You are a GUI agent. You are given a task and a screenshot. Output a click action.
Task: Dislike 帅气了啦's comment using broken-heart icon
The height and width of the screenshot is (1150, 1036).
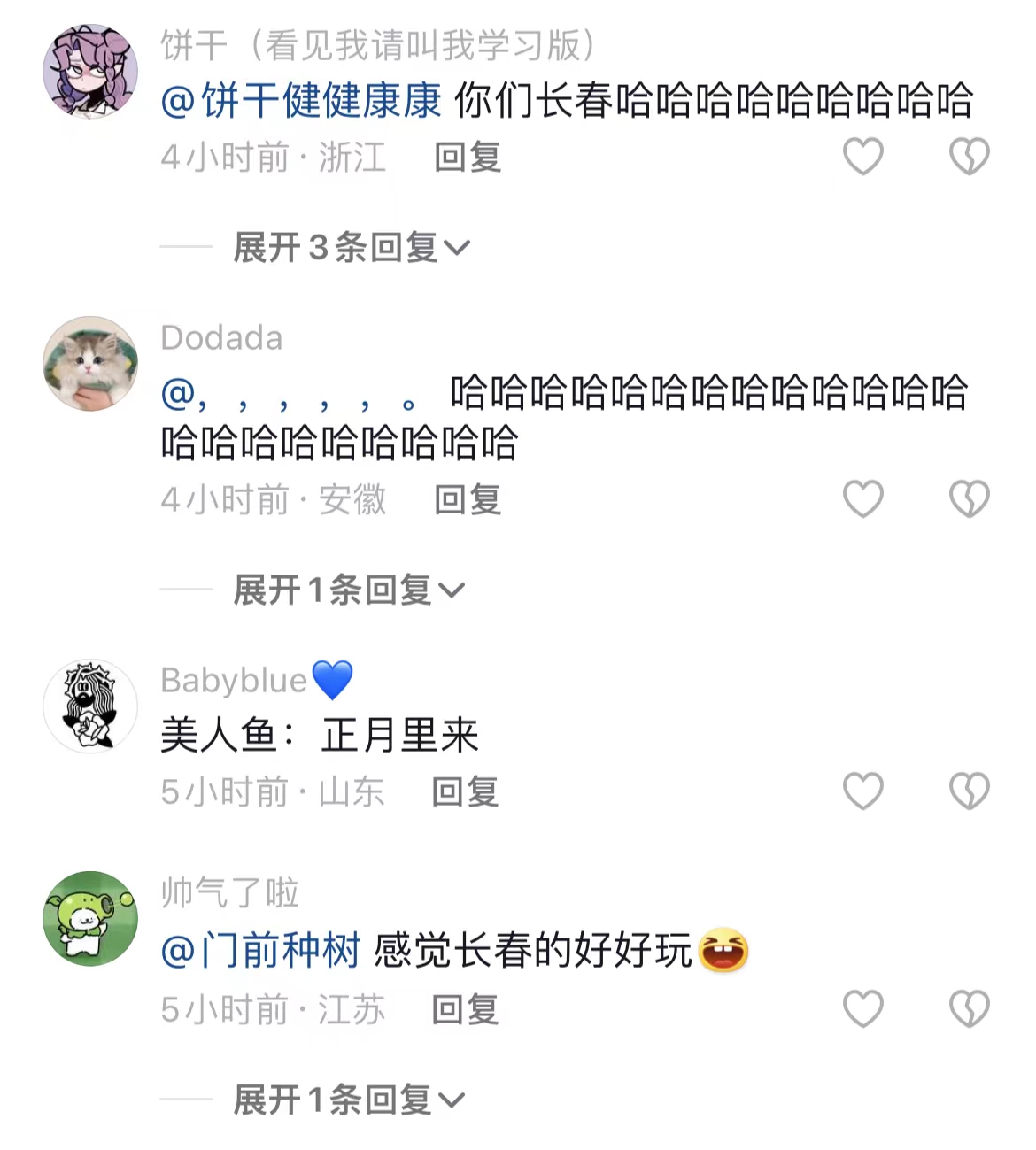tap(970, 1006)
